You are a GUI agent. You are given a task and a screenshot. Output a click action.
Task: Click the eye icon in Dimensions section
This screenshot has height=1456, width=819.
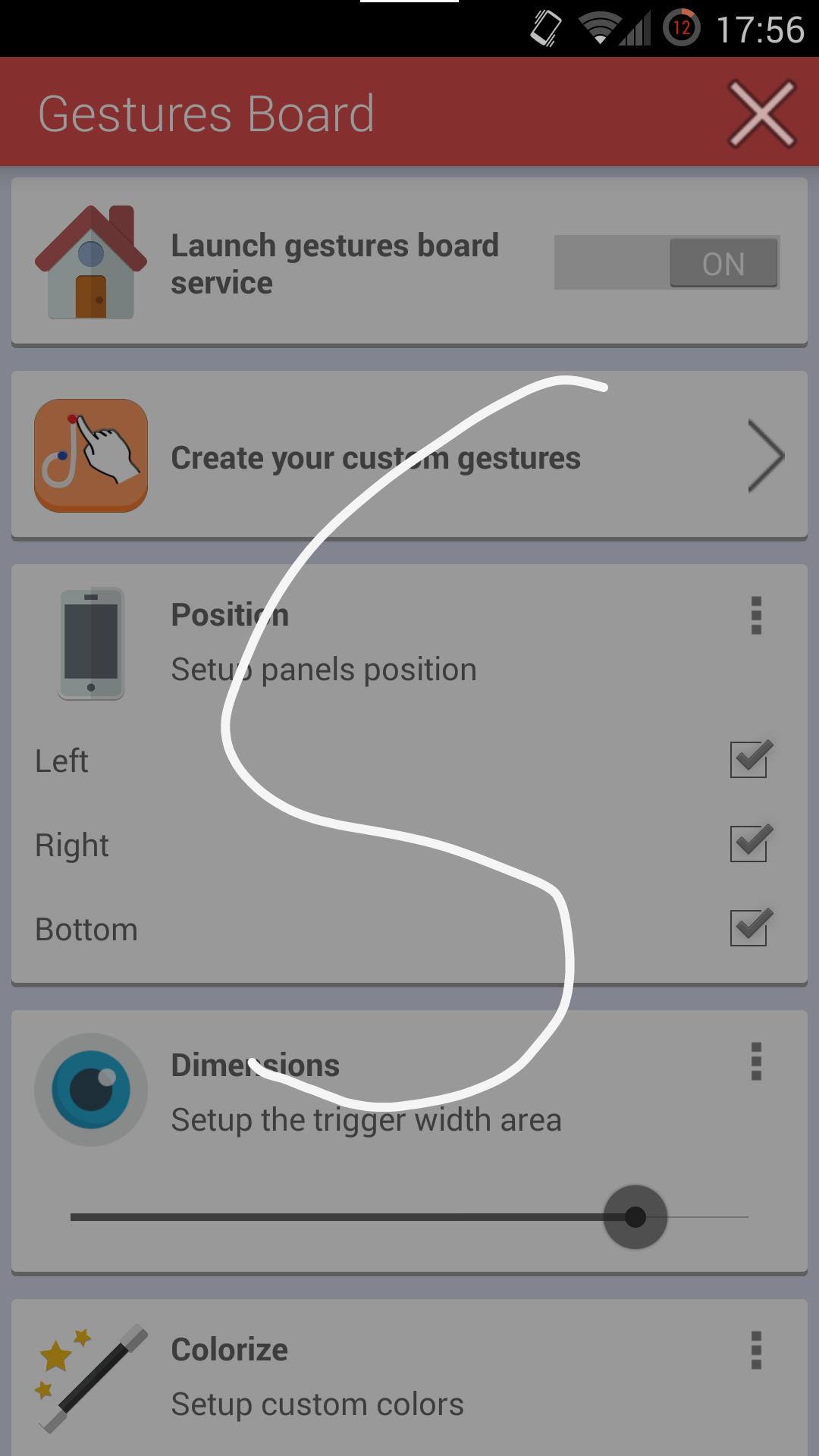(x=91, y=1090)
